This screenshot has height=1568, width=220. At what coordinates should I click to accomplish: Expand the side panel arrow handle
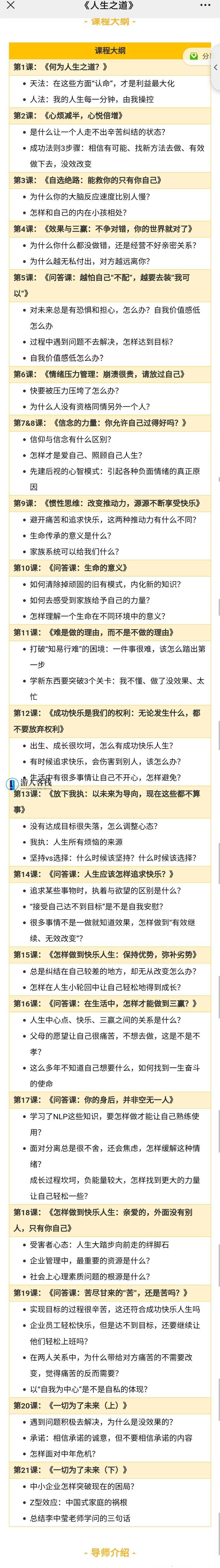tap(216, 67)
